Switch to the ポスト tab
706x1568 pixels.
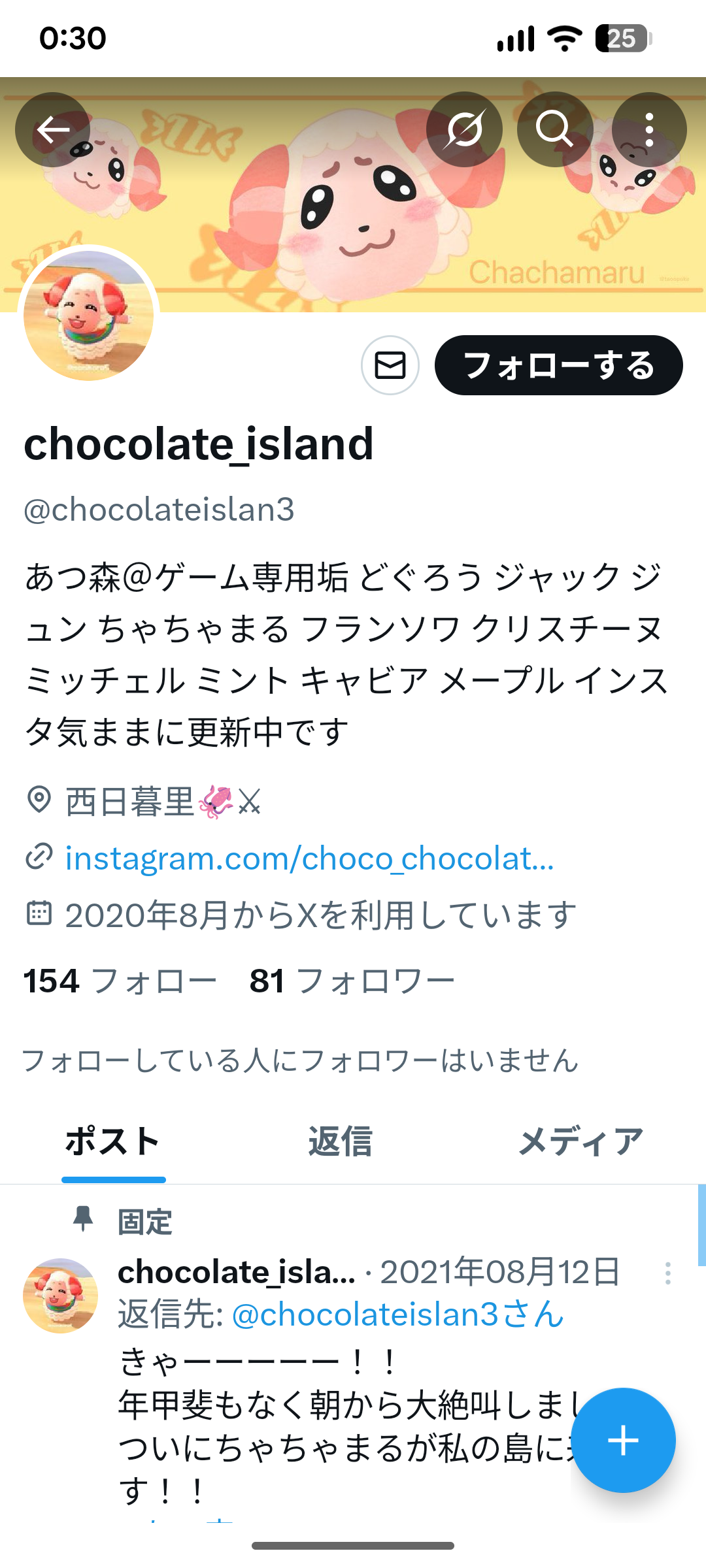[x=113, y=1142]
